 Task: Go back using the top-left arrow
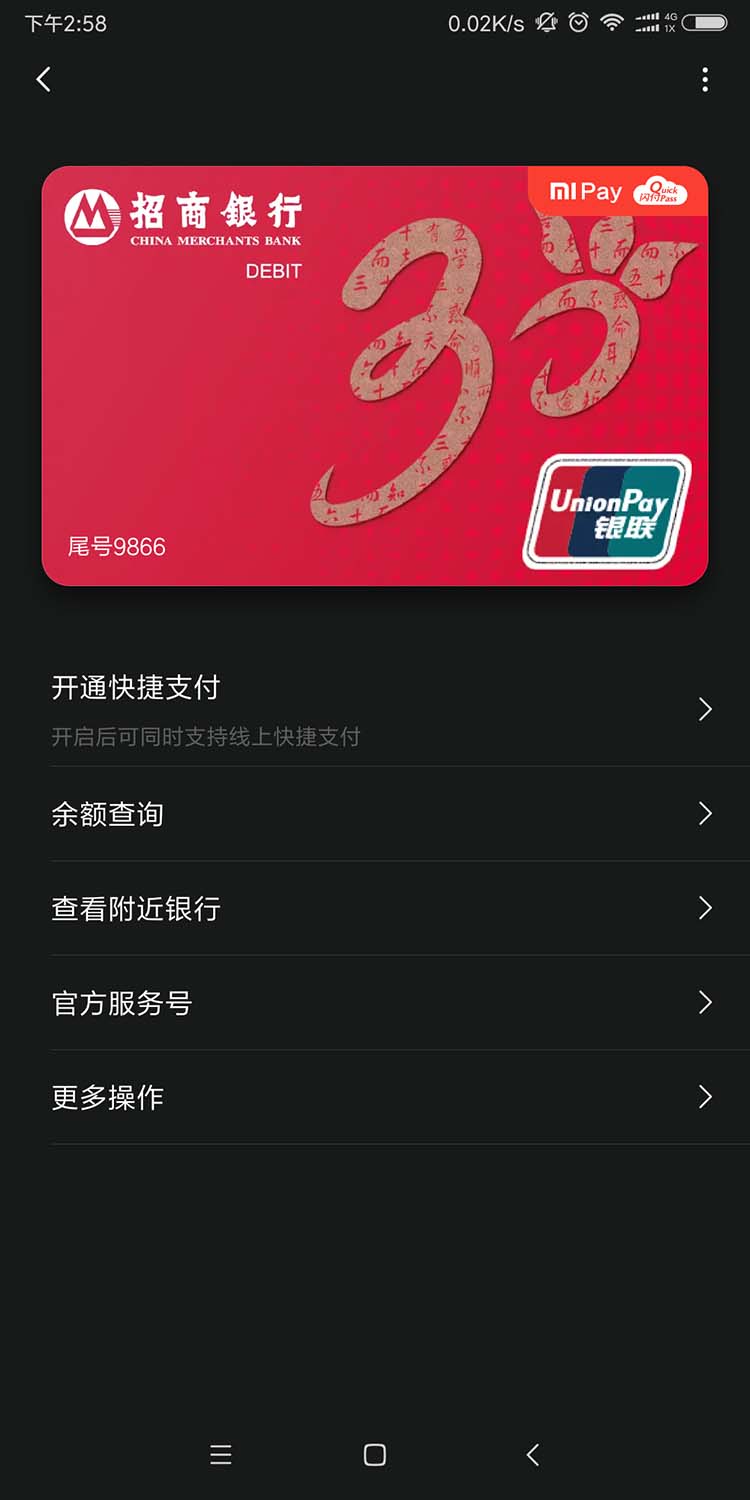(43, 80)
